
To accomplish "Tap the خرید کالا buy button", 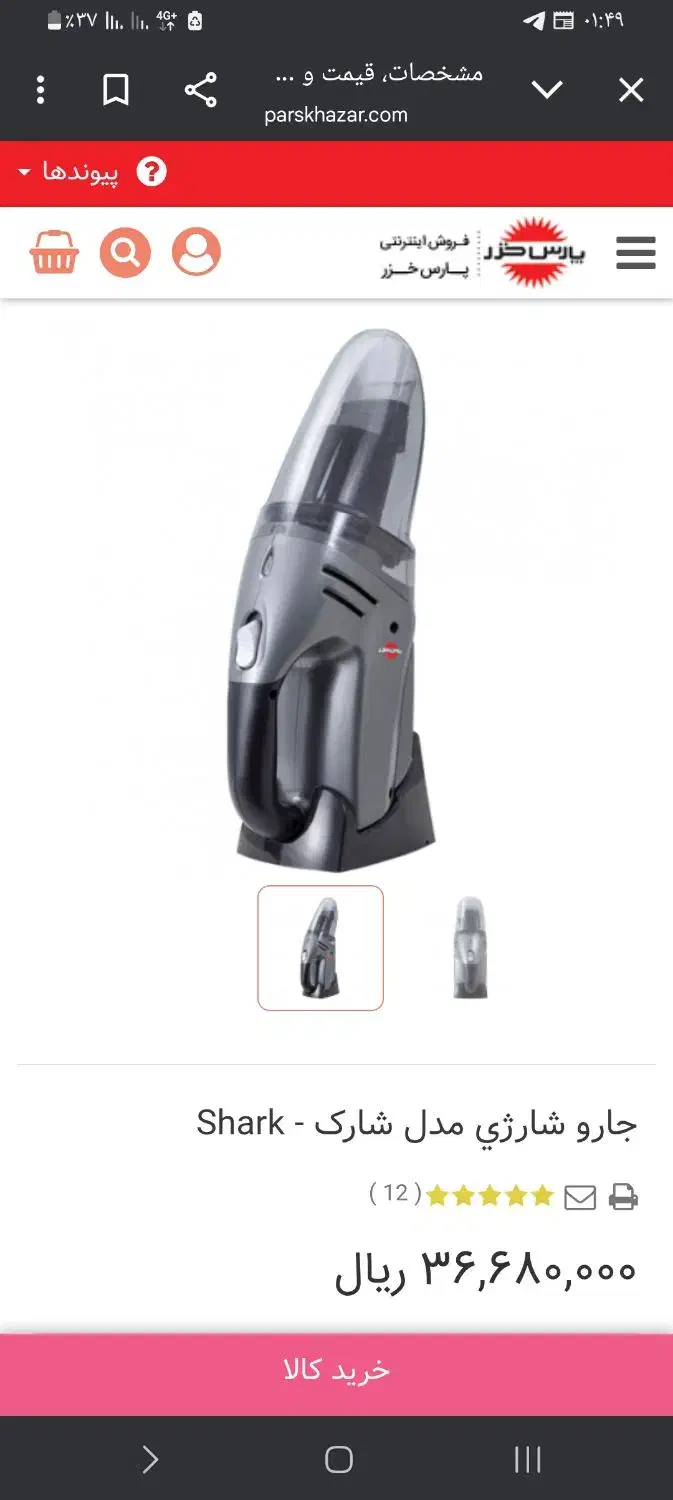I will click(336, 1371).
